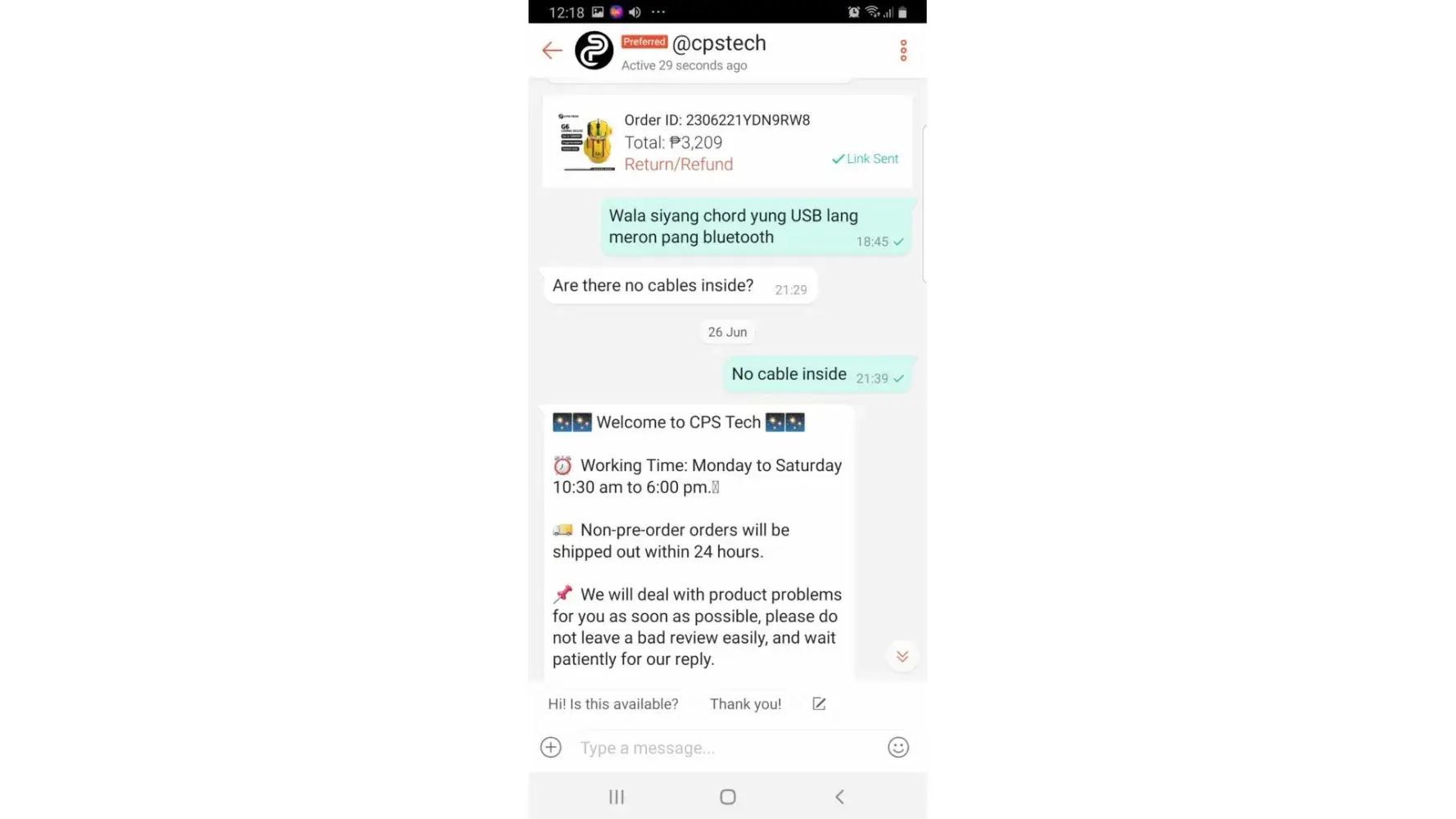The height and width of the screenshot is (819, 1456).
Task: Send quick reply "Hi! Is this available?"
Action: click(x=613, y=704)
